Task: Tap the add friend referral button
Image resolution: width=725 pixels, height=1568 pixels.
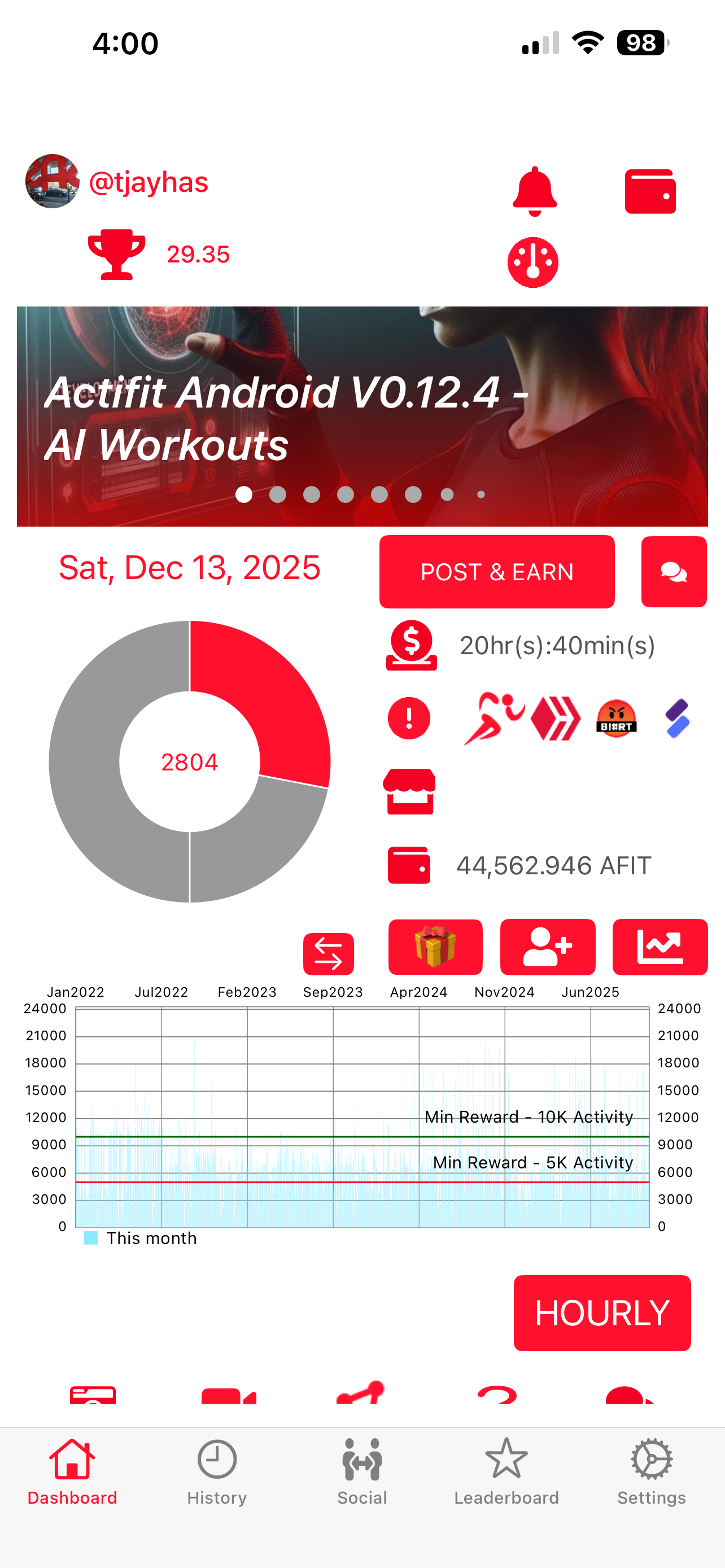Action: [x=548, y=947]
